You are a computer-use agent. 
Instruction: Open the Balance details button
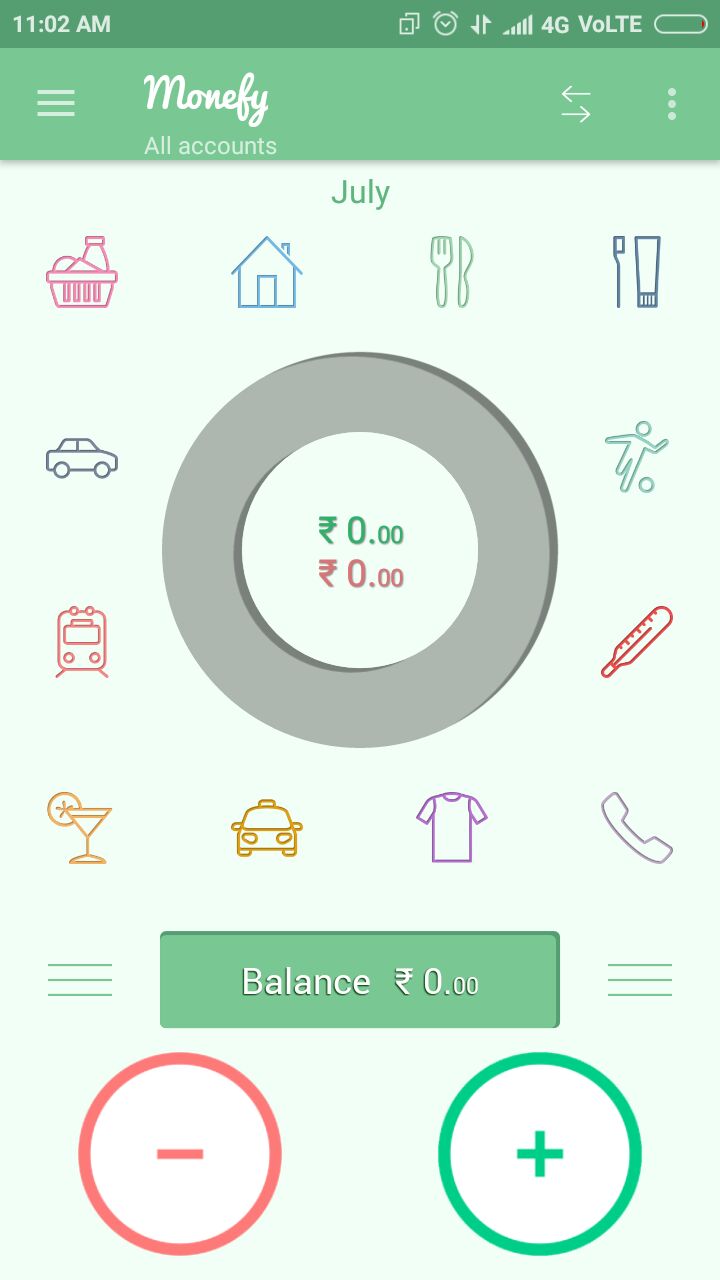[x=360, y=981]
